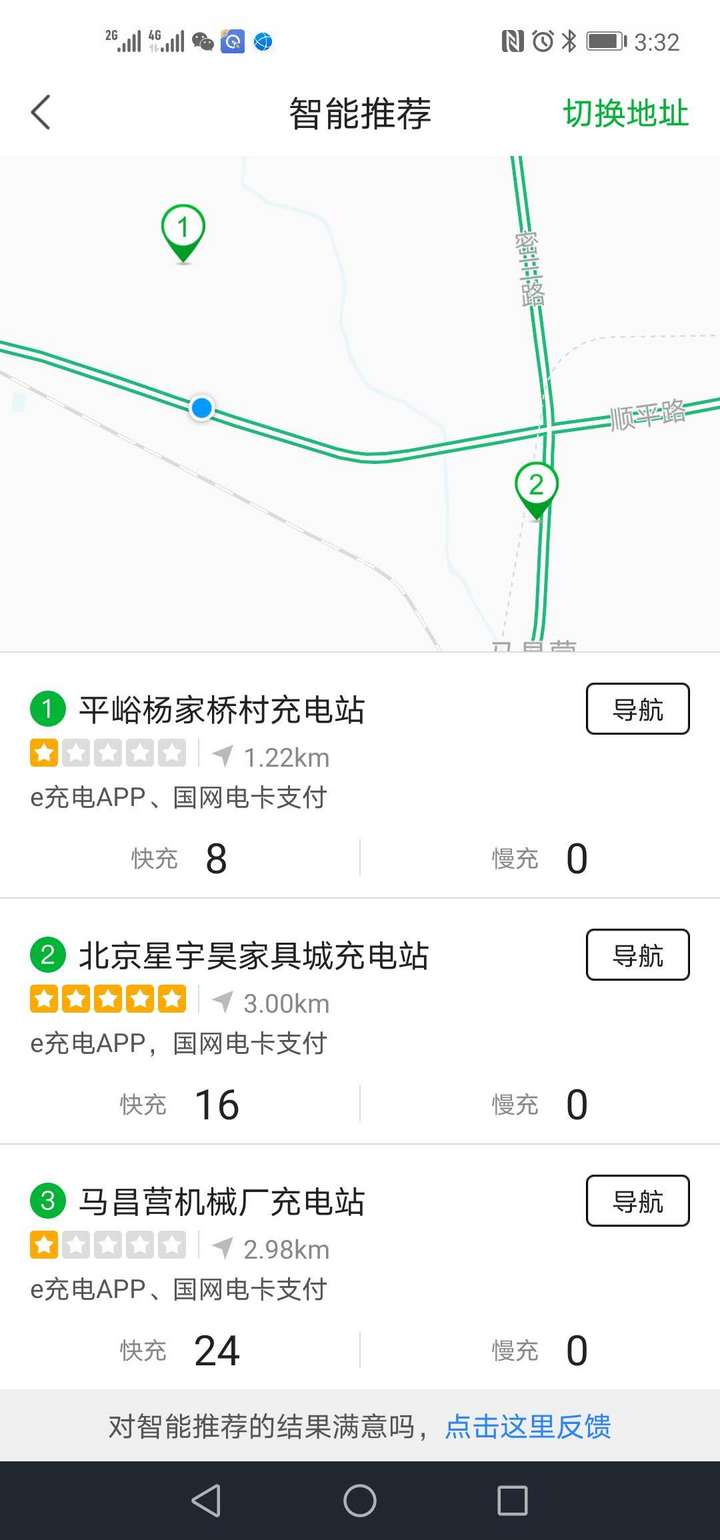Tap the system home button
Viewport: 720px width, 1540px height.
tap(360, 1500)
